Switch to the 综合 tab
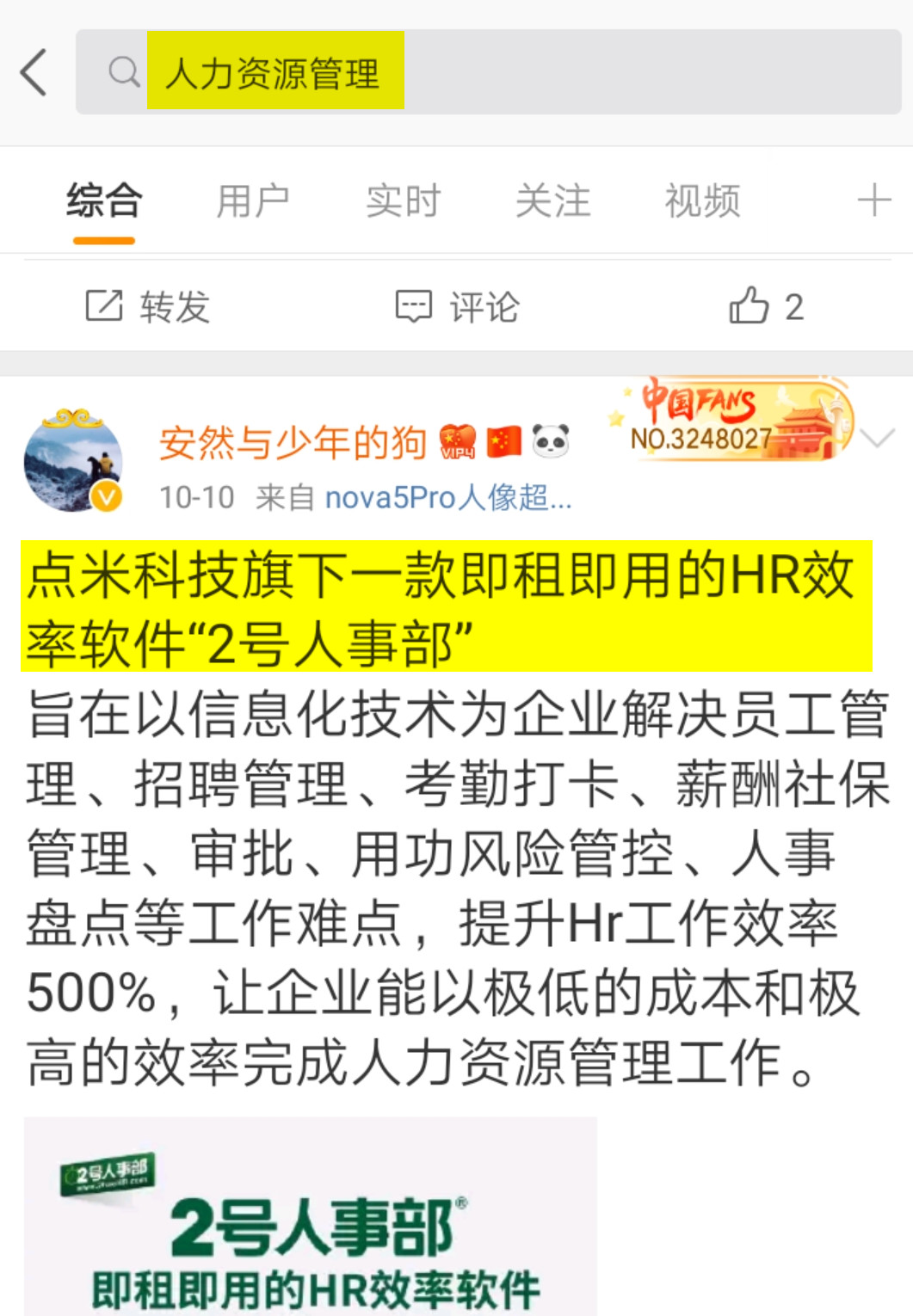This screenshot has width=913, height=1316. click(104, 201)
